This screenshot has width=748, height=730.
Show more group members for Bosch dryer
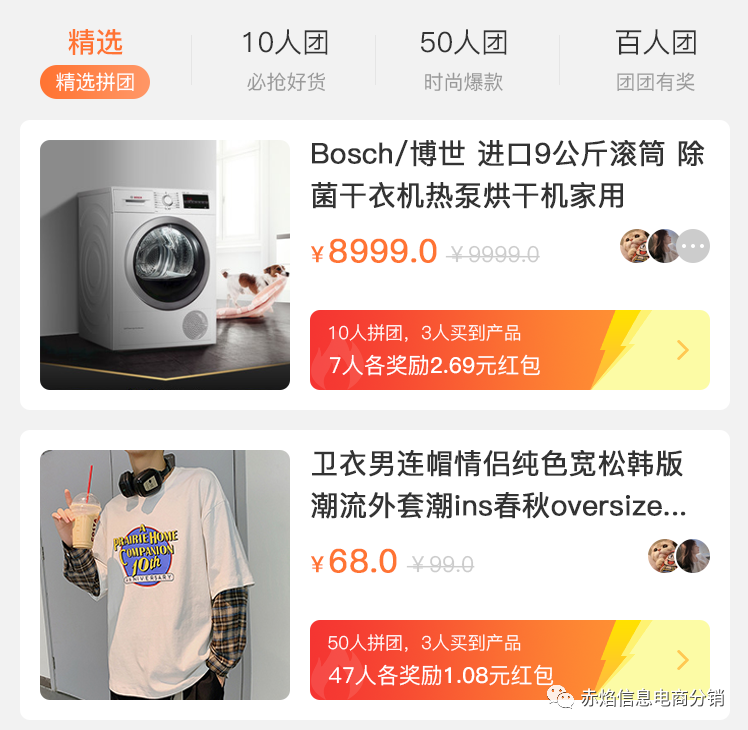[693, 246]
